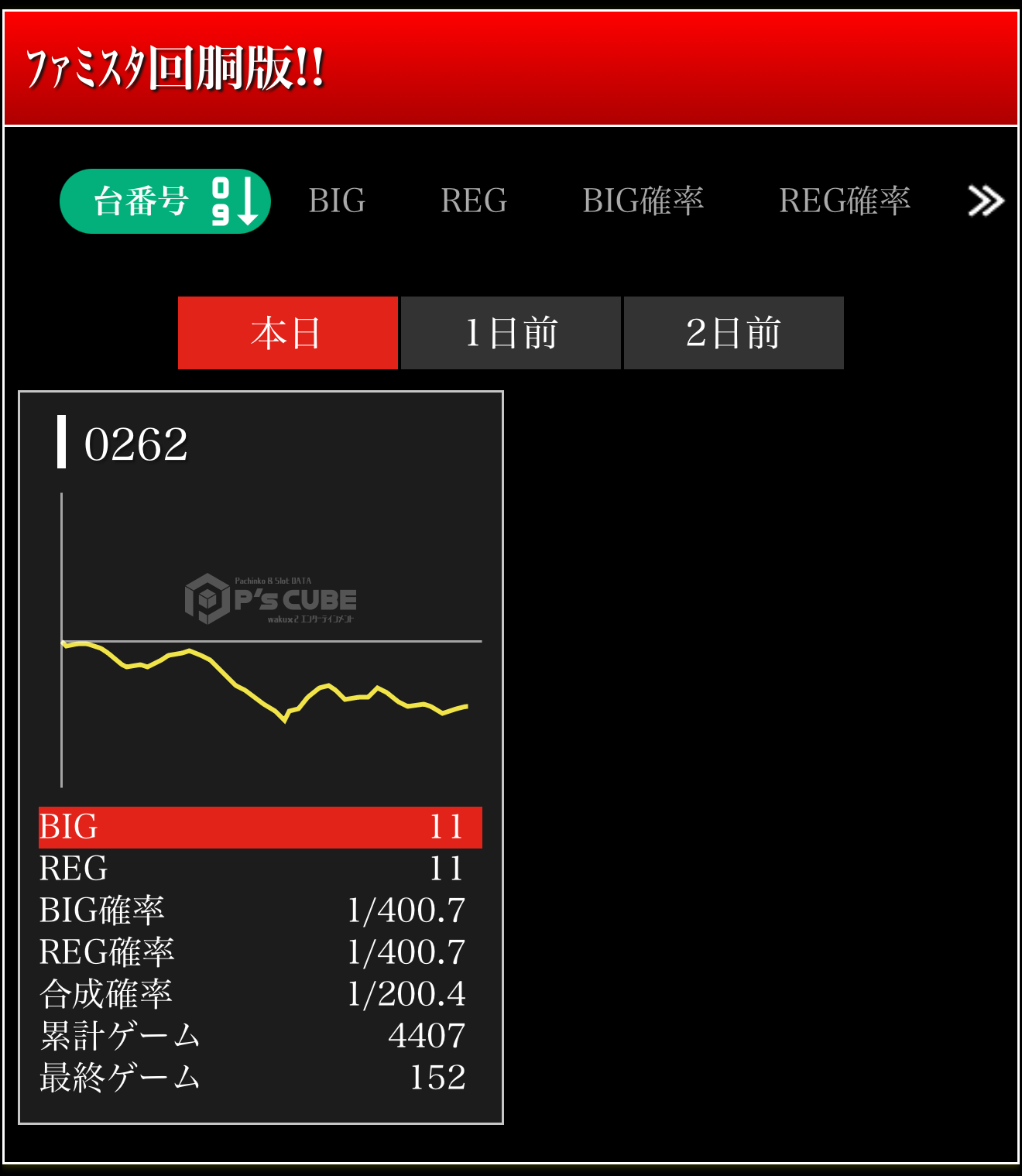1022x1176 pixels.
Task: Select the 本日 tab
Action: coord(287,333)
